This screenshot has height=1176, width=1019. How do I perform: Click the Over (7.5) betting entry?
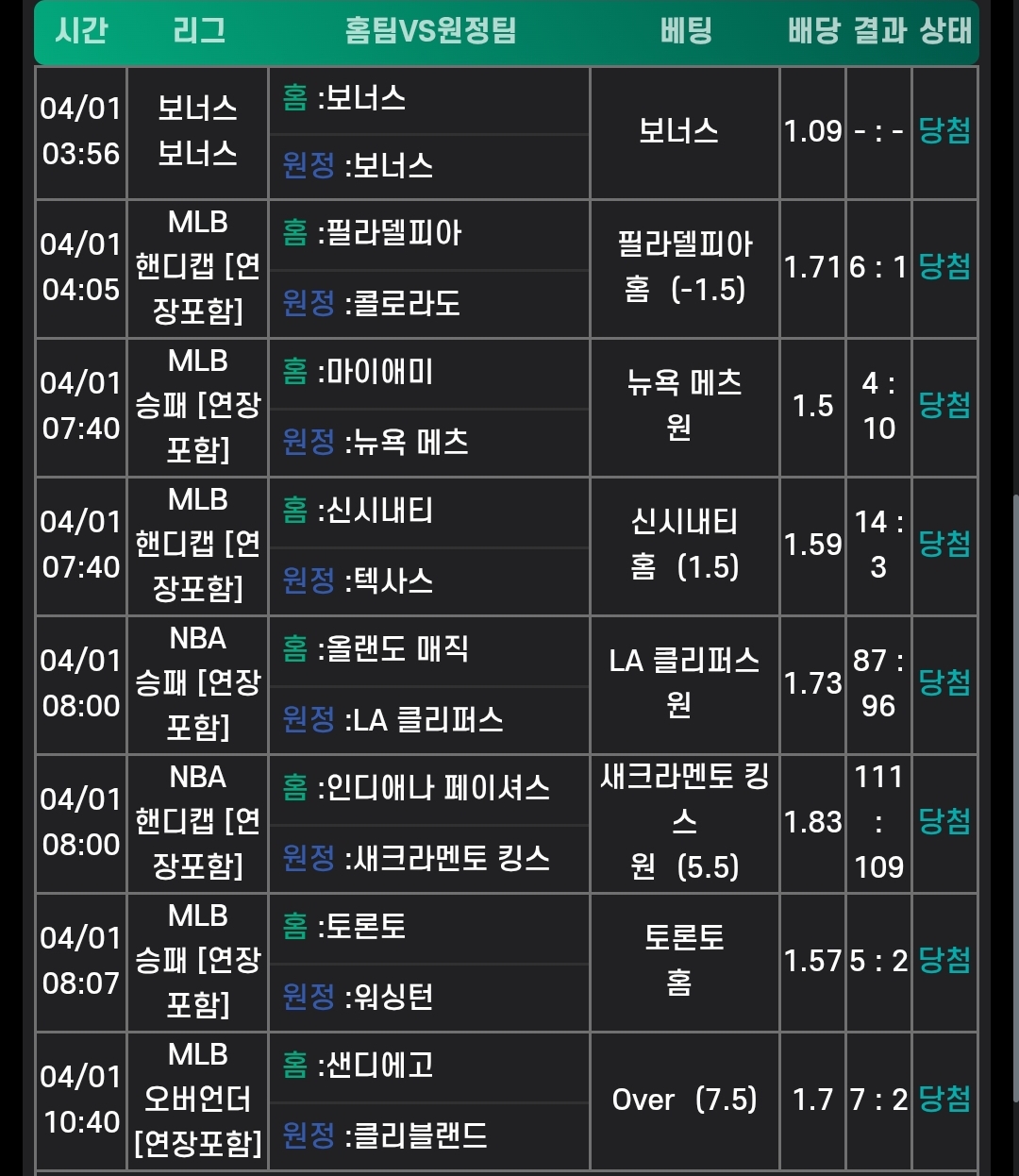click(x=685, y=1099)
